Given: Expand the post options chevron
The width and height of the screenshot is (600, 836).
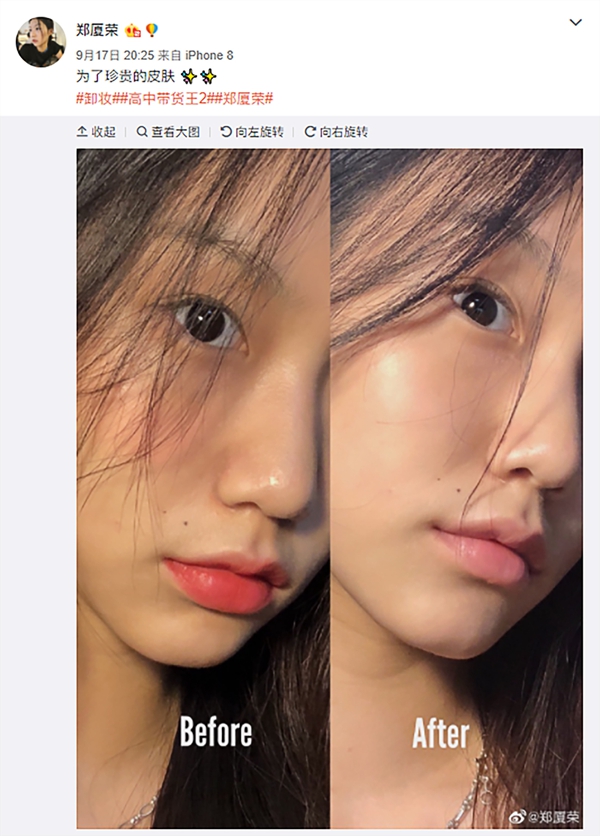Looking at the screenshot, I should pyautogui.click(x=575, y=22).
